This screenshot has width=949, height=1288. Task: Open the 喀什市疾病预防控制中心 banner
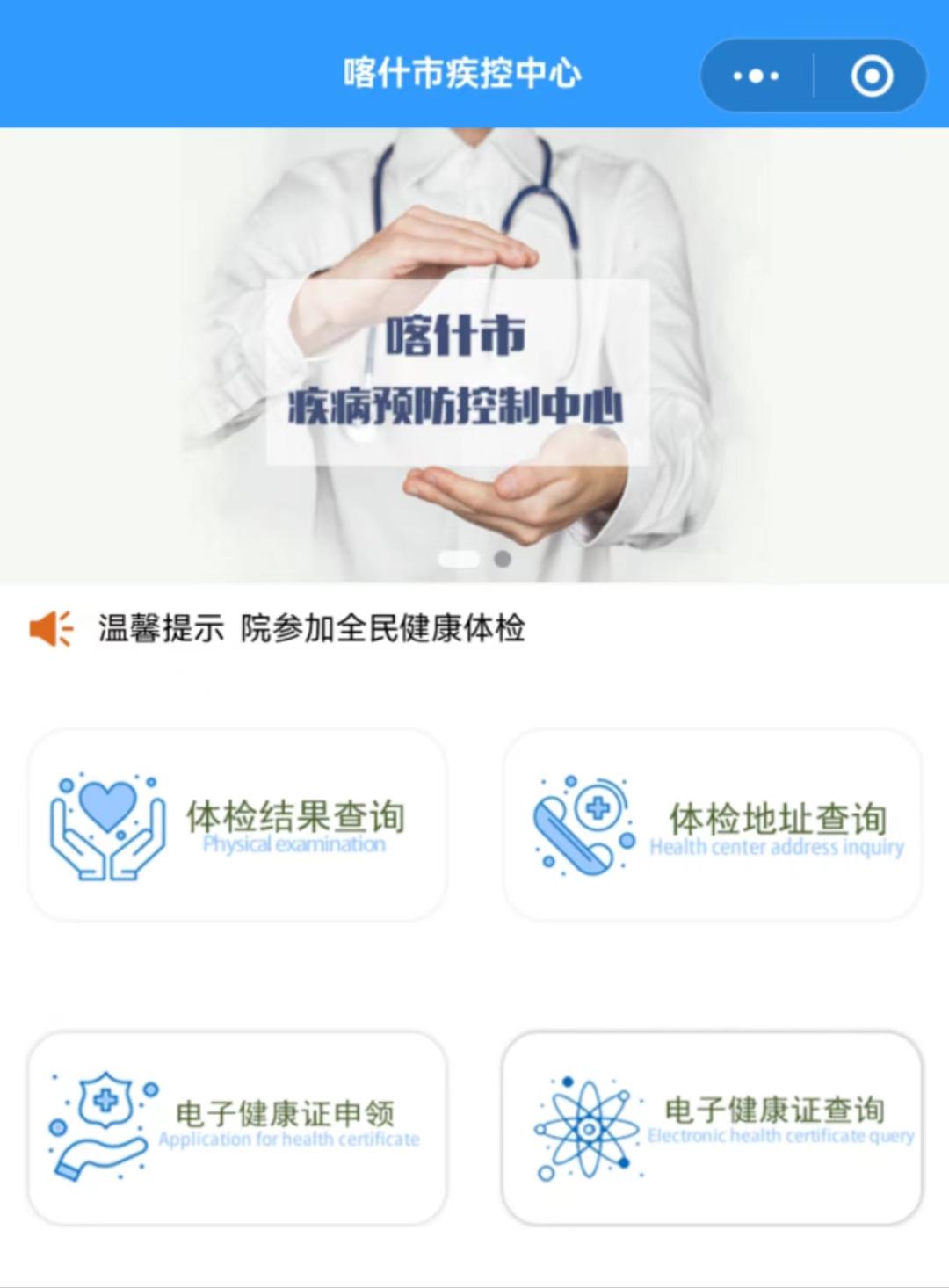[x=457, y=369]
